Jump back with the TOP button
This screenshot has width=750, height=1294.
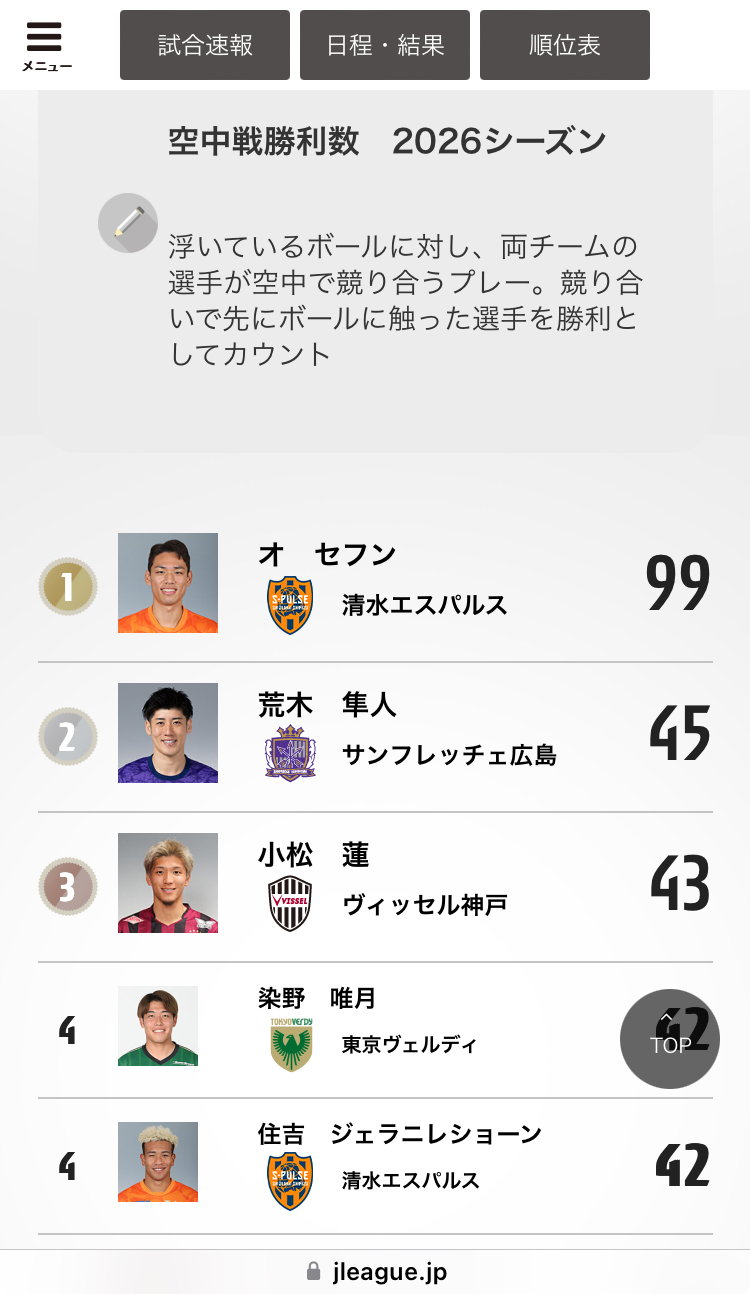pyautogui.click(x=669, y=1038)
